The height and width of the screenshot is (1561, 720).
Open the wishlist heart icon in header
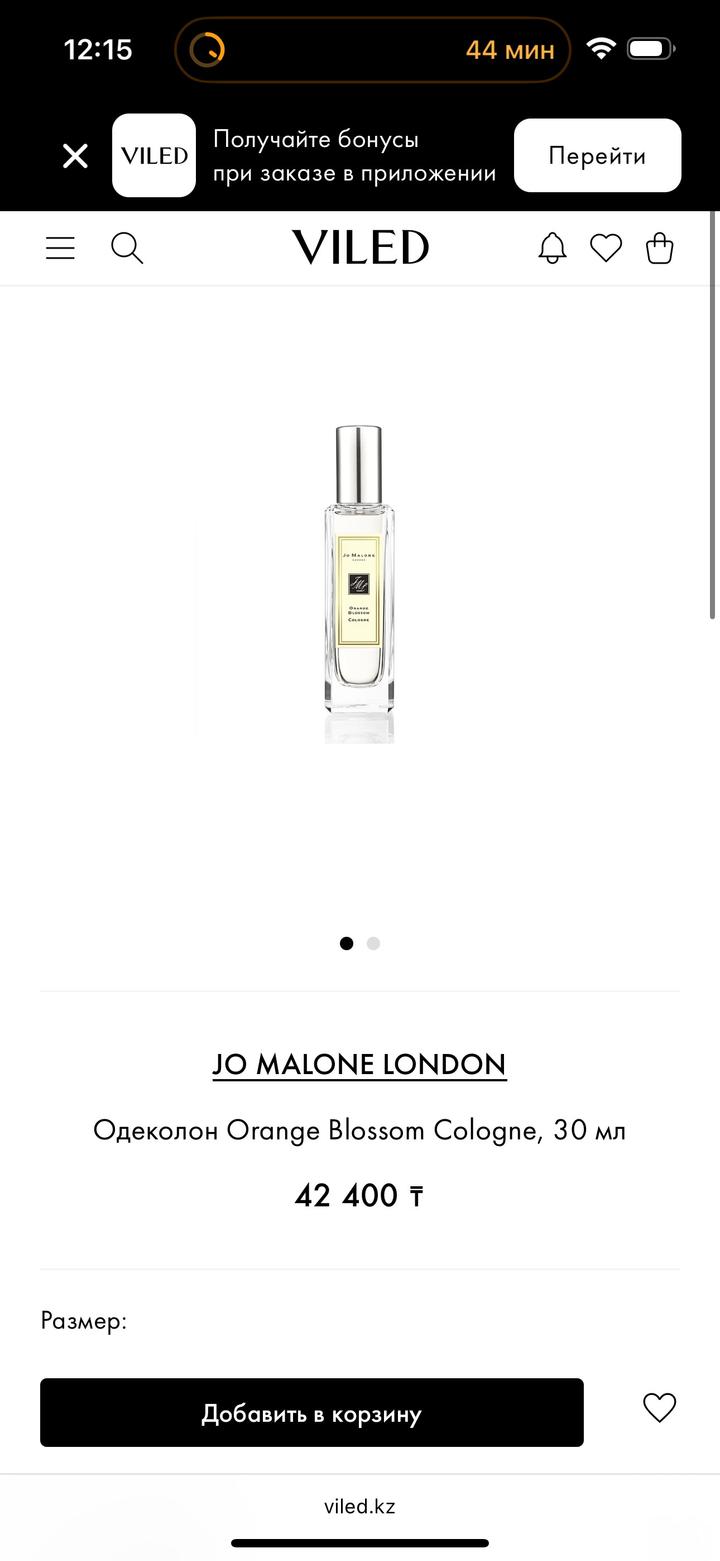606,248
